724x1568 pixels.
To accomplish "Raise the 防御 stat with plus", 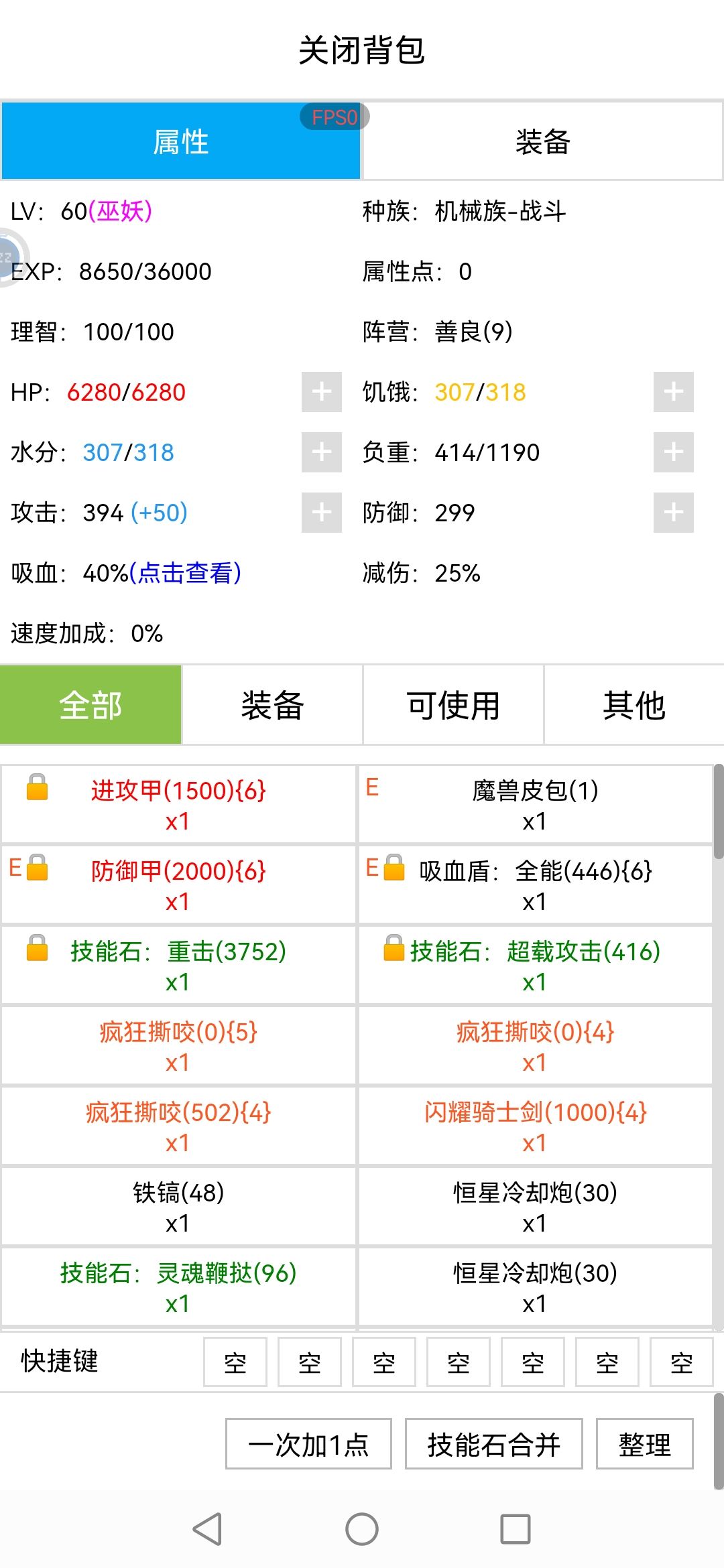I will (x=674, y=513).
